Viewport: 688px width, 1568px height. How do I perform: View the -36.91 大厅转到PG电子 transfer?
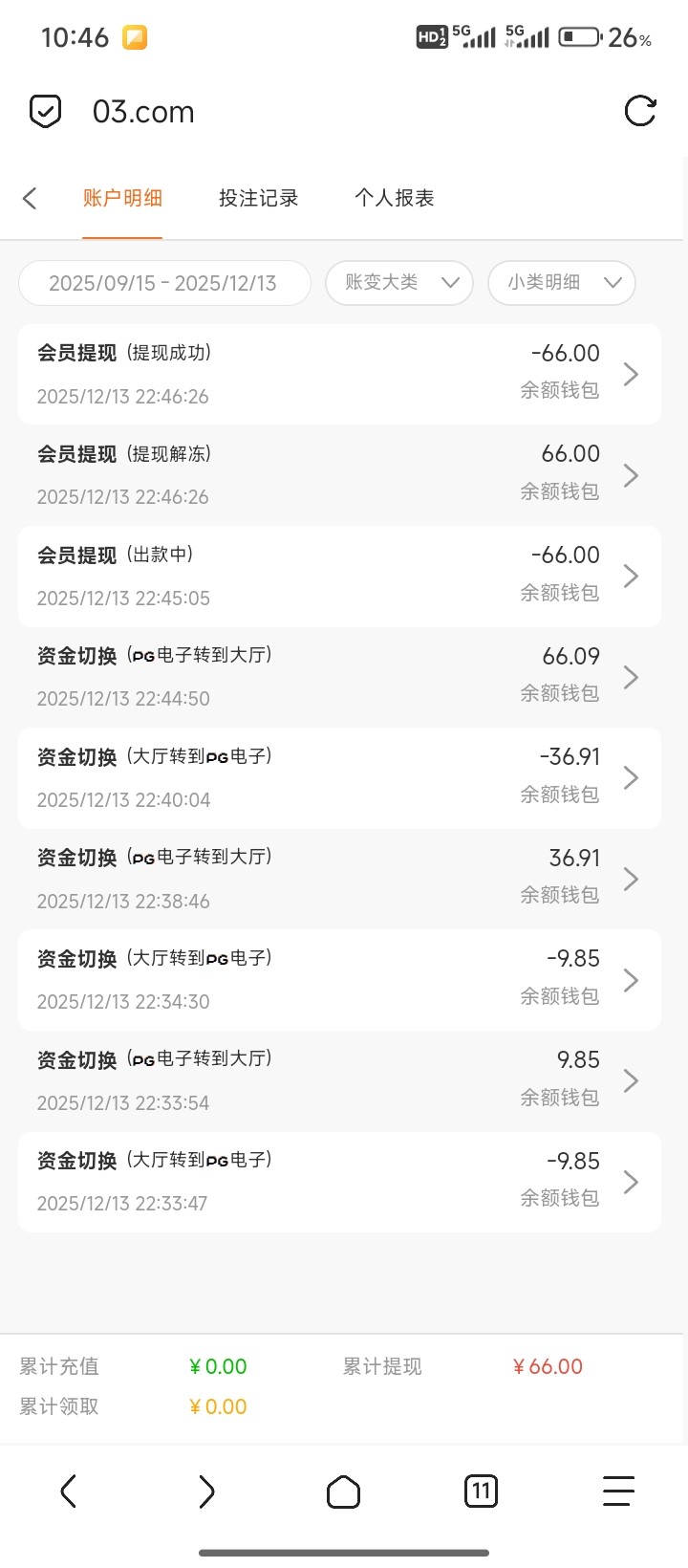pos(339,777)
